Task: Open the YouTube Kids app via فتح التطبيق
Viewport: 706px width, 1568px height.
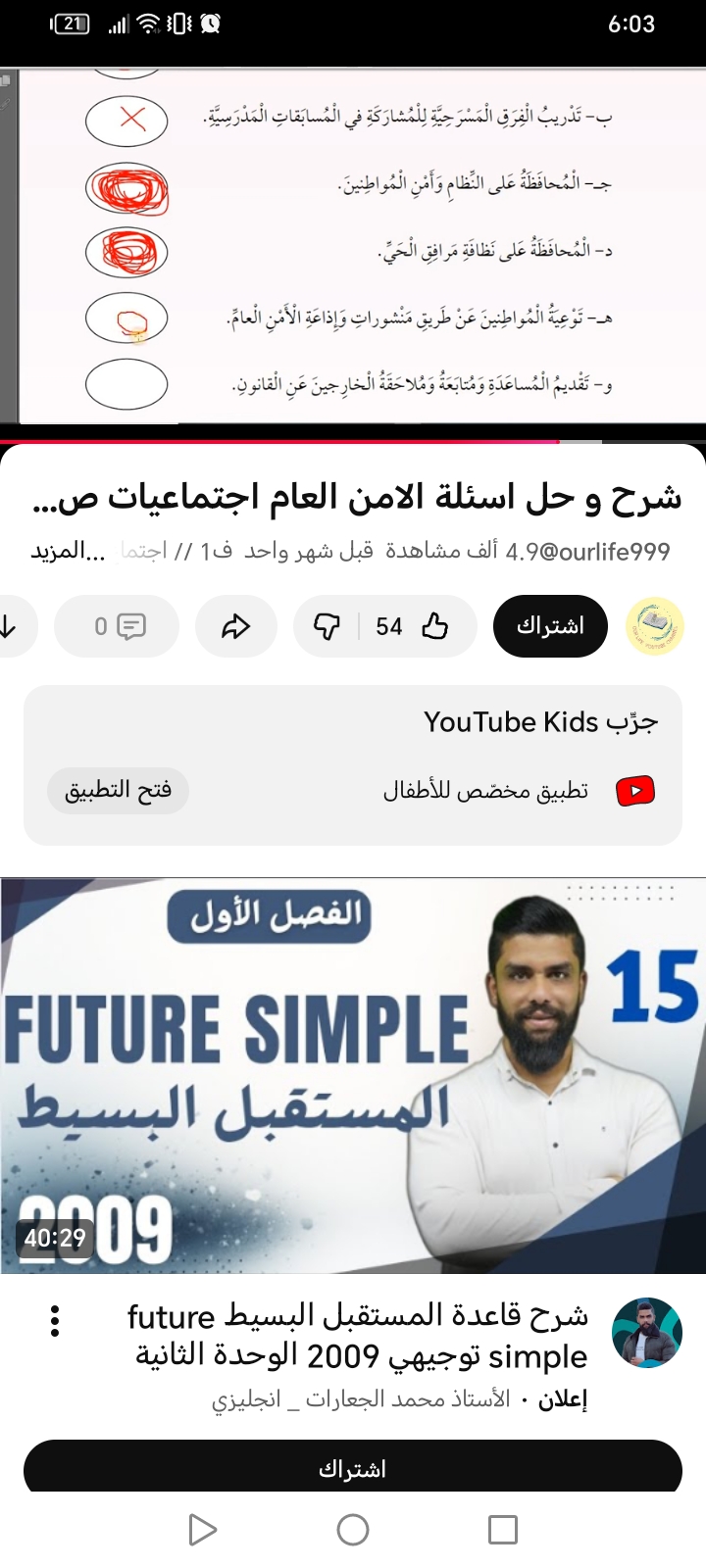Action: 118,790
